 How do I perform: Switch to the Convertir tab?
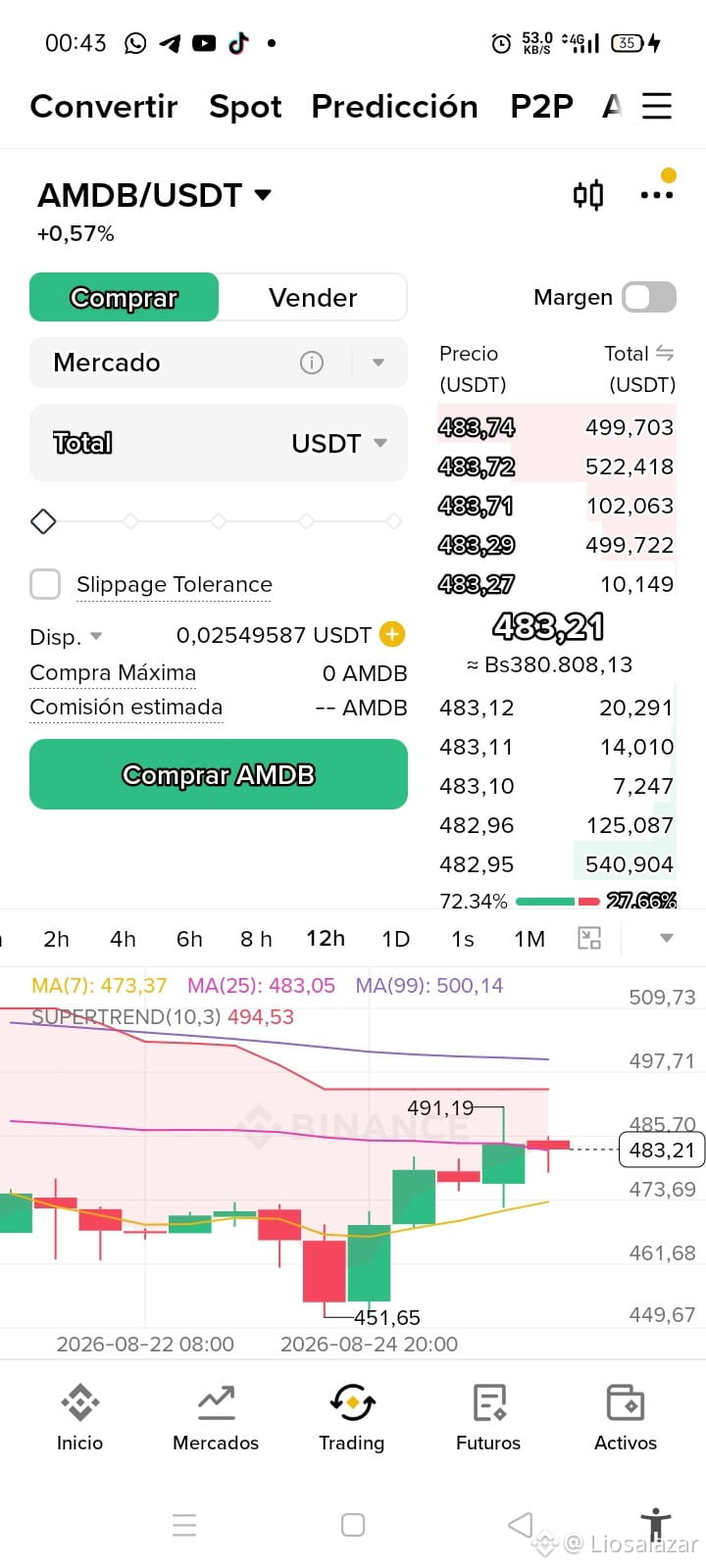[104, 106]
